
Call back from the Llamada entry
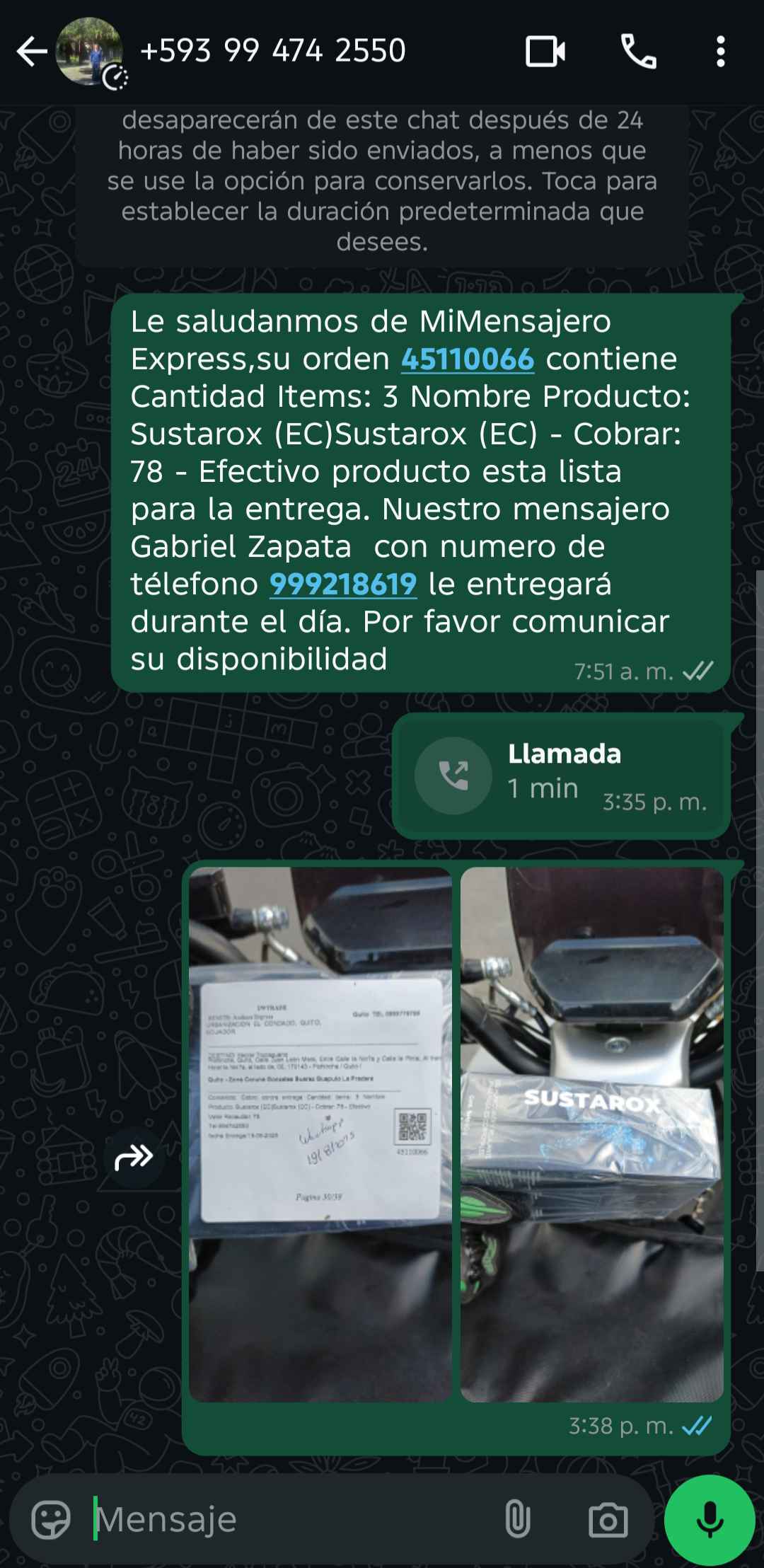[x=453, y=776]
